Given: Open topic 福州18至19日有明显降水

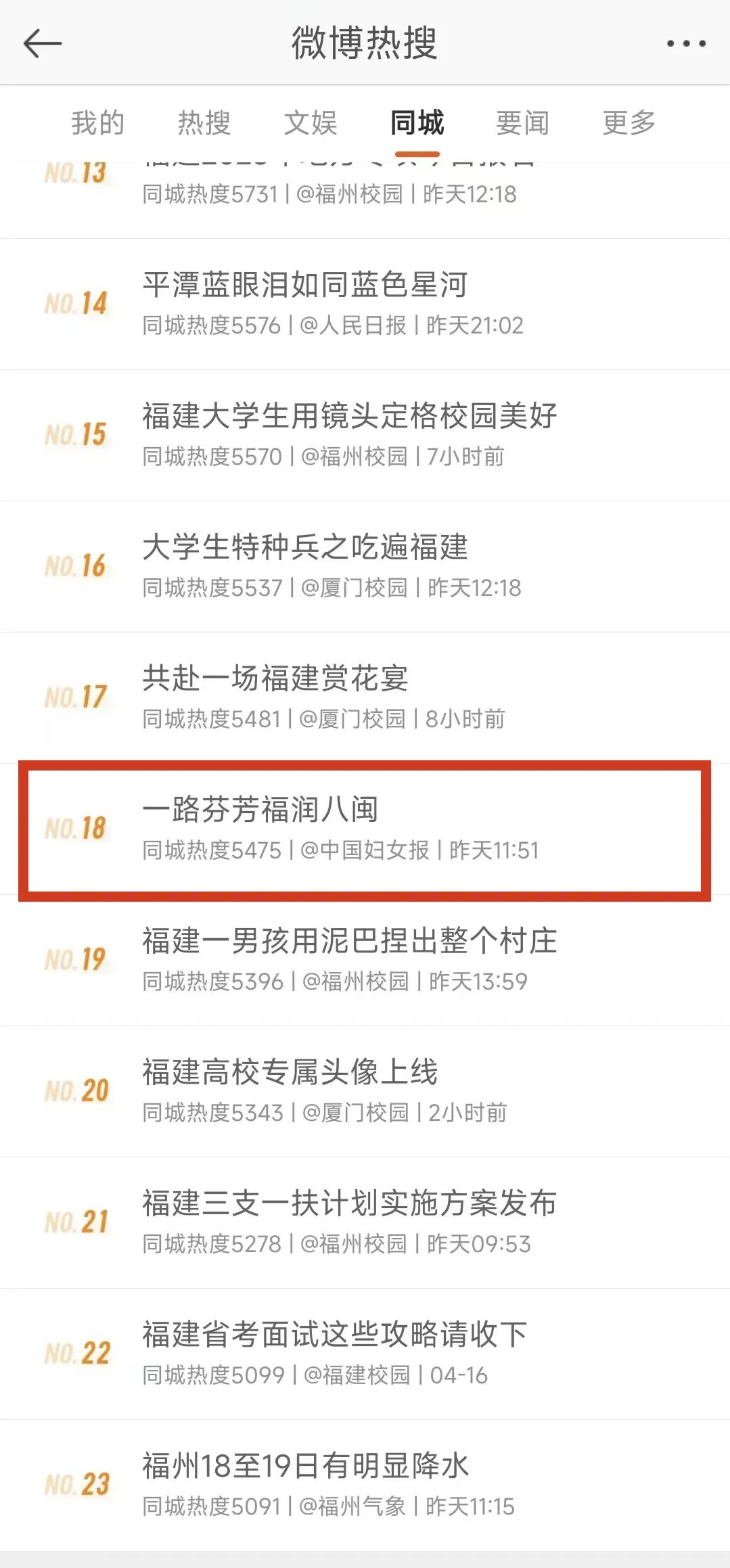Looking at the screenshot, I should (x=304, y=1466).
